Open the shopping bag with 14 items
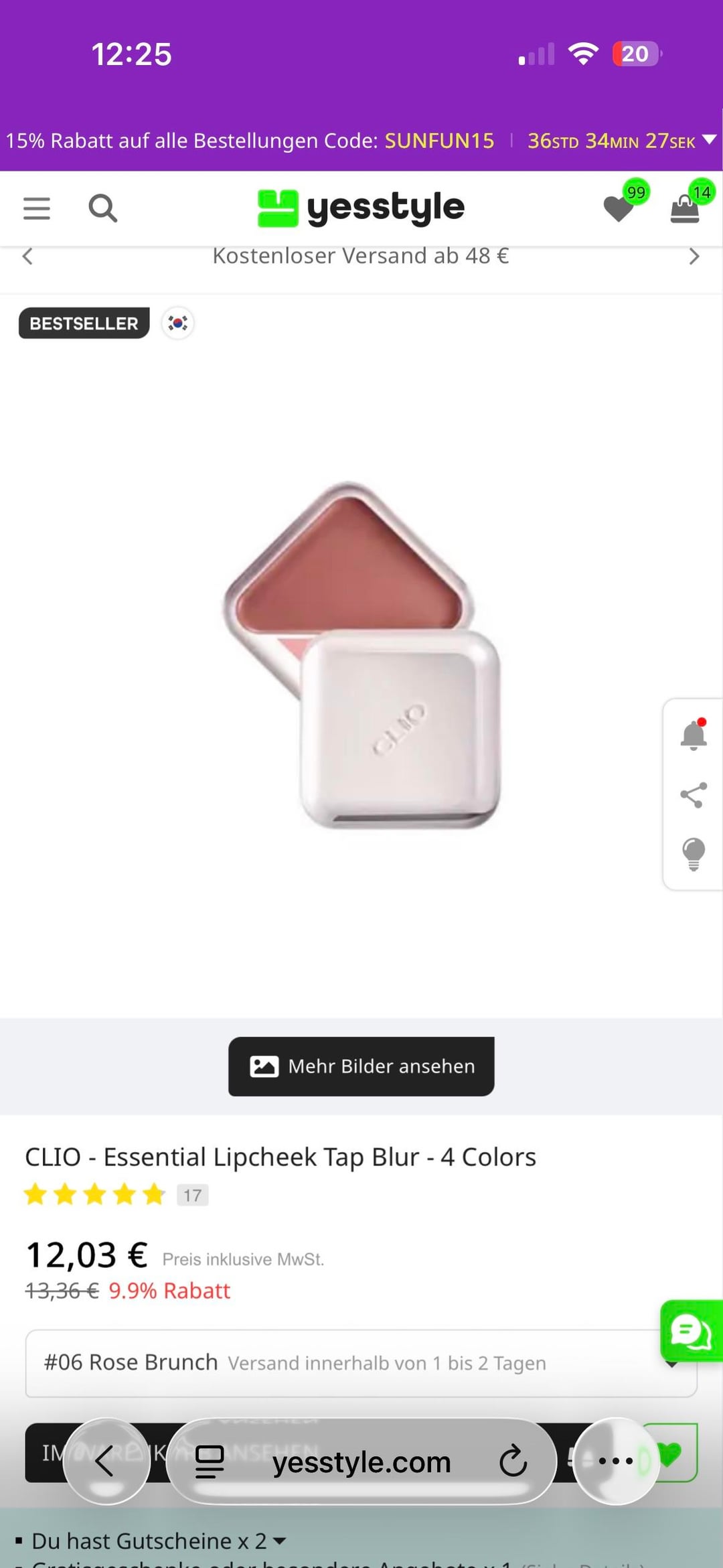Viewport: 723px width, 1568px height. click(686, 208)
